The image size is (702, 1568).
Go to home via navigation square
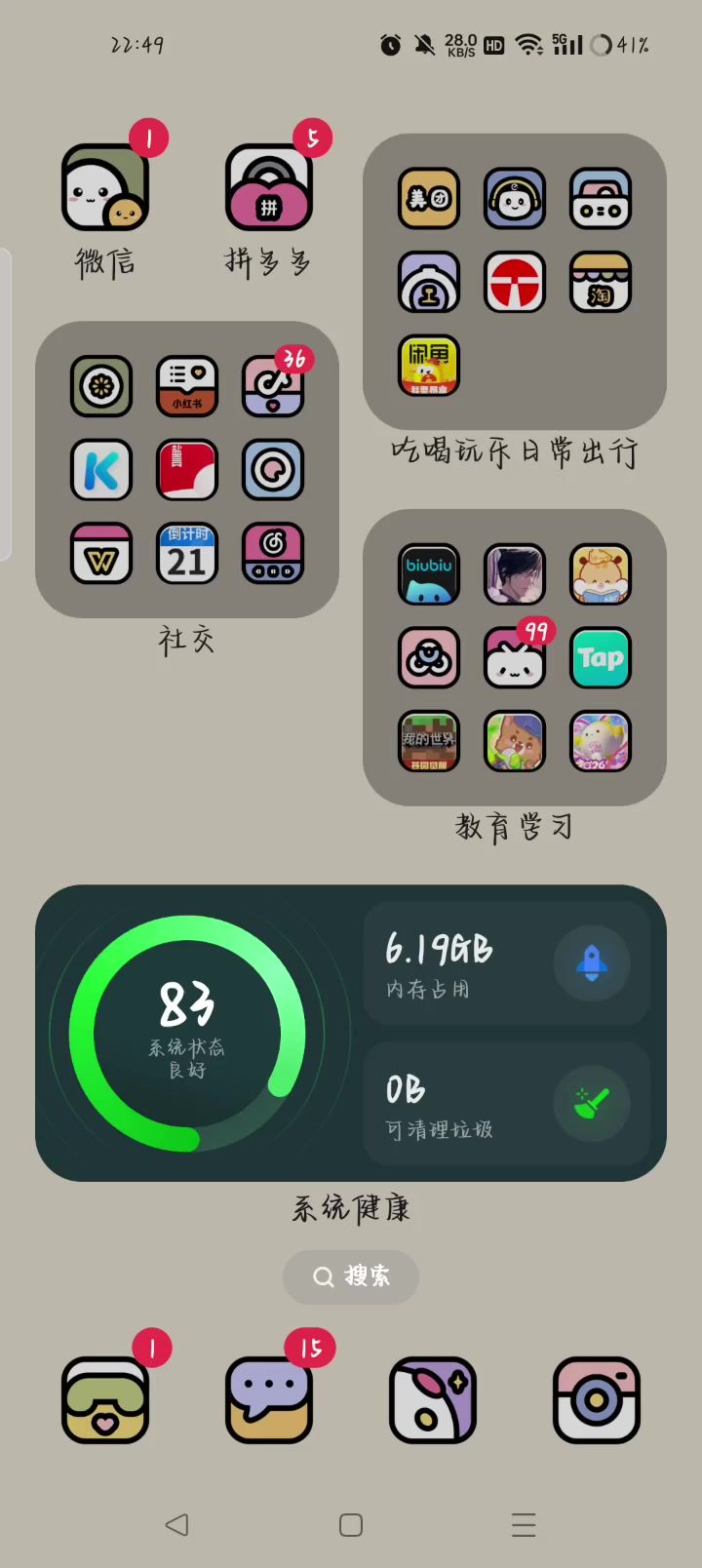[351, 1525]
